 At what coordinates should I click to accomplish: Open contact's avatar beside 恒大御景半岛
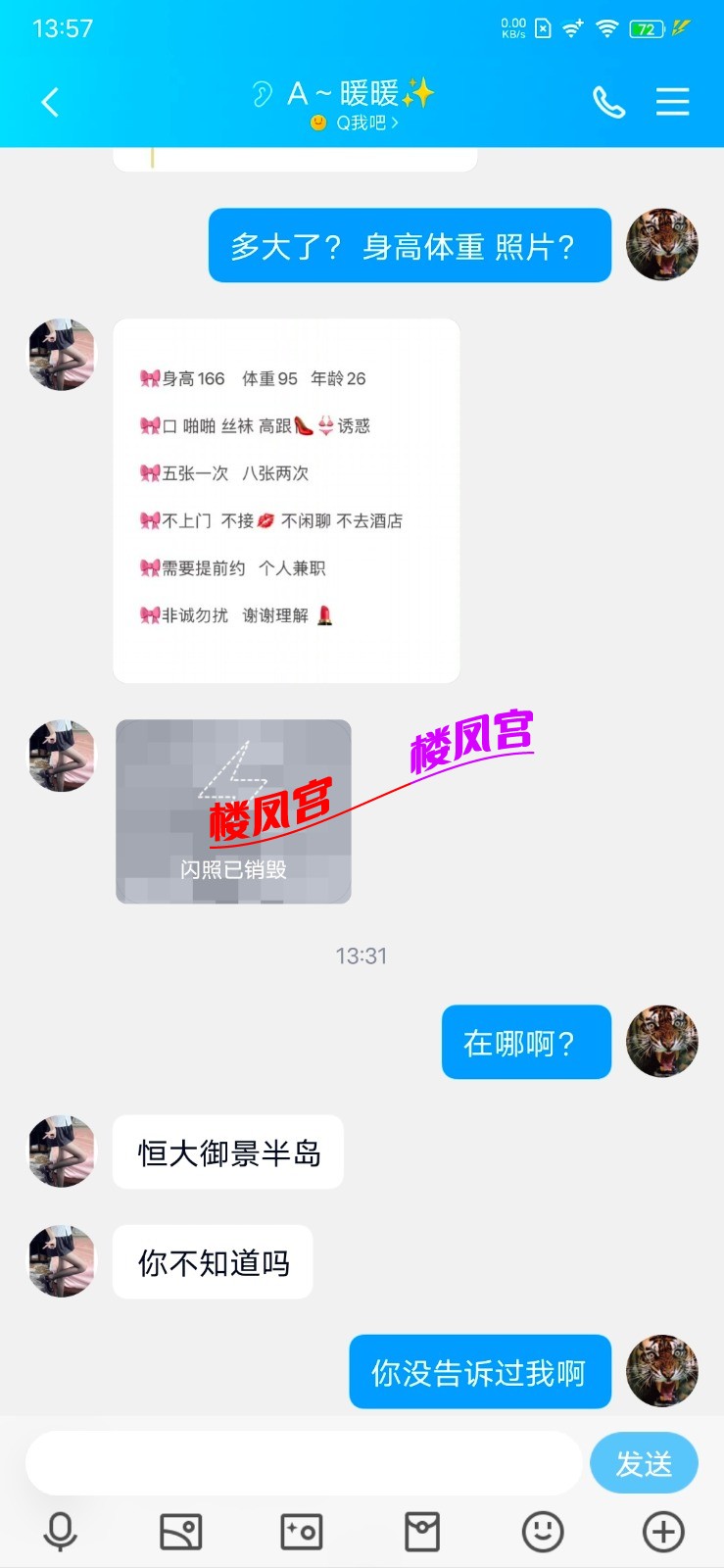click(63, 1151)
